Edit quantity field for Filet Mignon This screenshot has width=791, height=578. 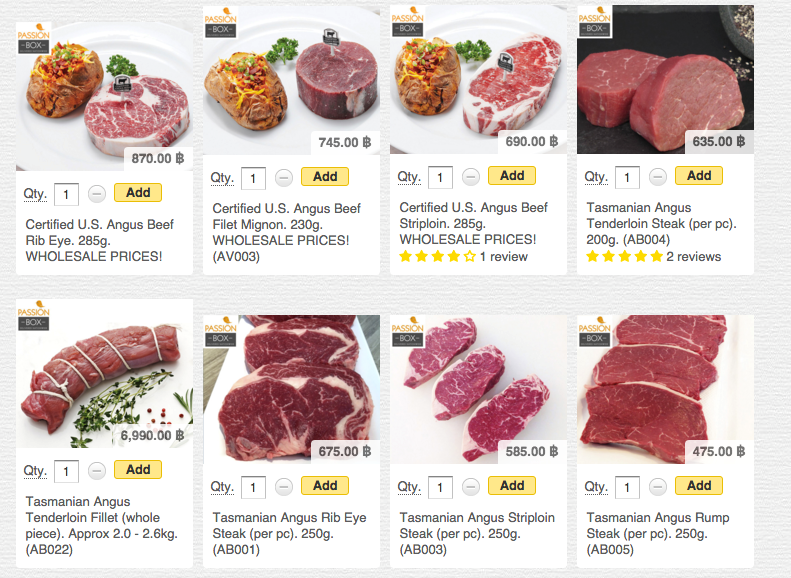(x=253, y=179)
